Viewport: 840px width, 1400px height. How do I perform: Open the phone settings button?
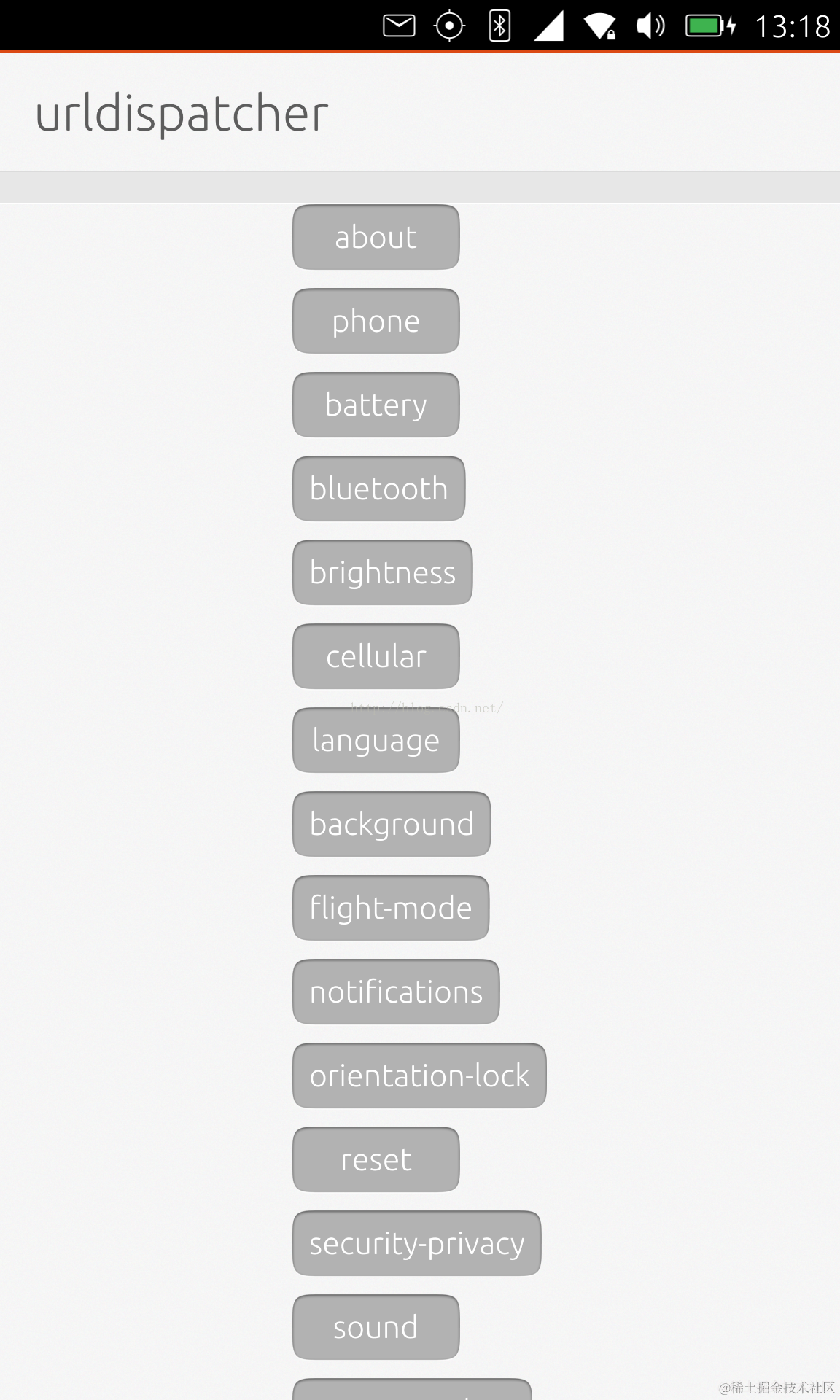(376, 322)
